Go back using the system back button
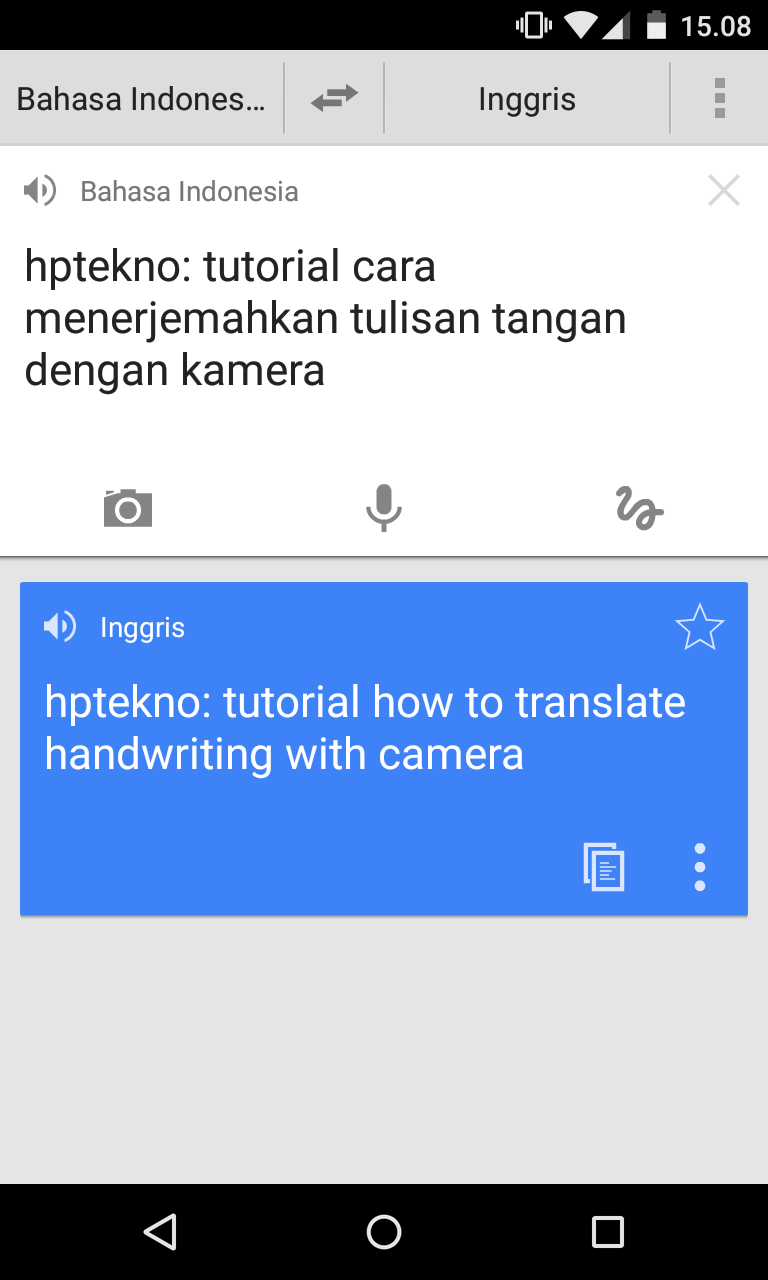Screen dimensions: 768x1280 click(x=160, y=1232)
